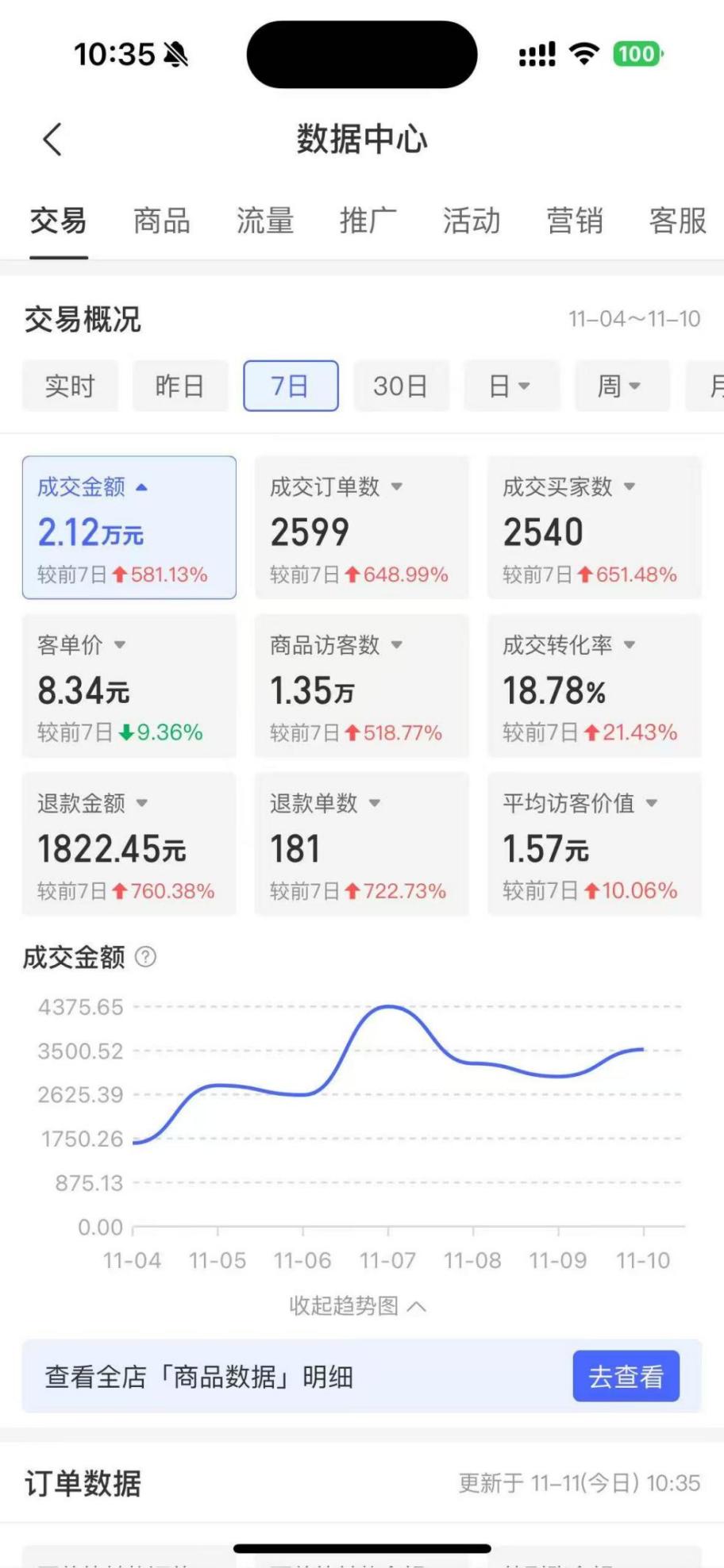Select the 活动 tab
Image resolution: width=724 pixels, height=1568 pixels.
pos(472,221)
